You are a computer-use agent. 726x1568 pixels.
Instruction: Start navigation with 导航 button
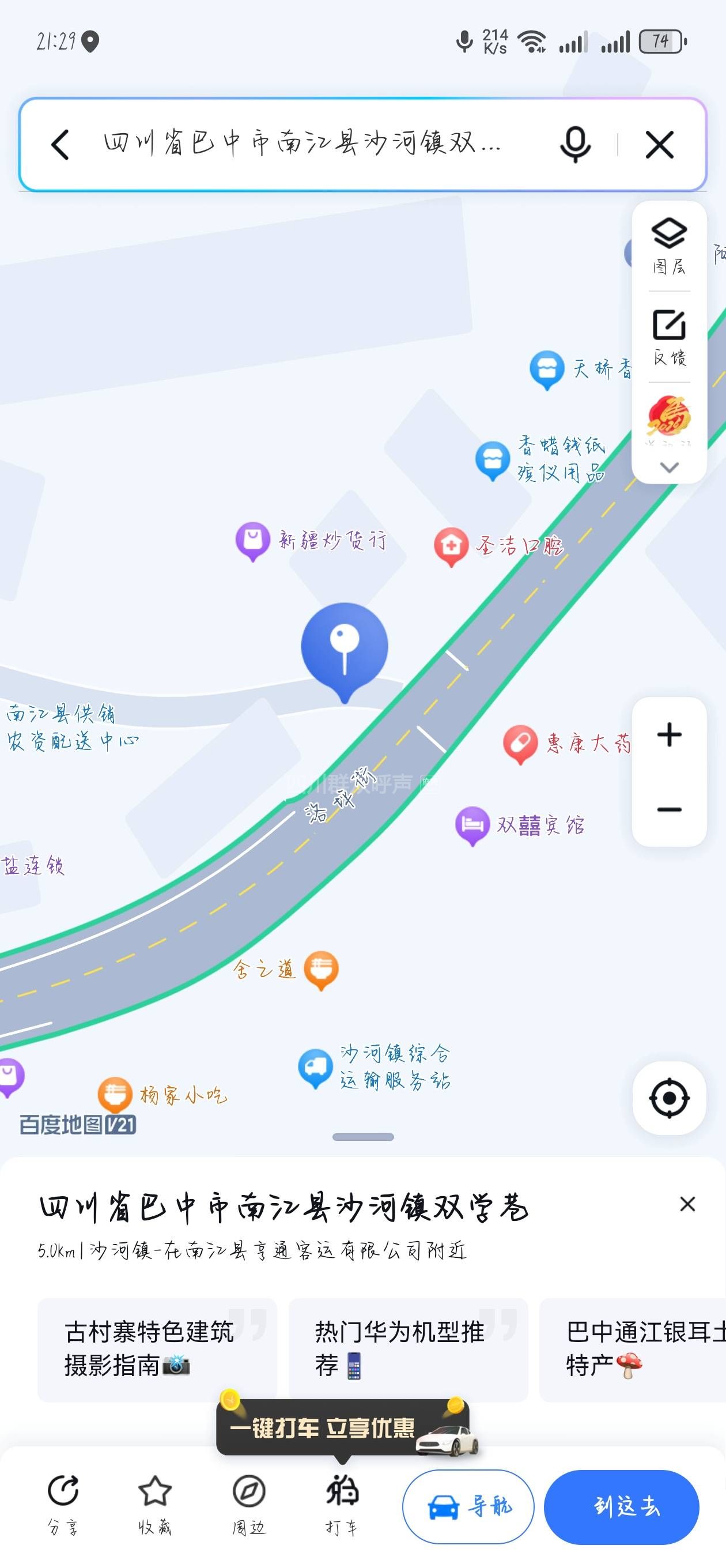(x=468, y=1506)
